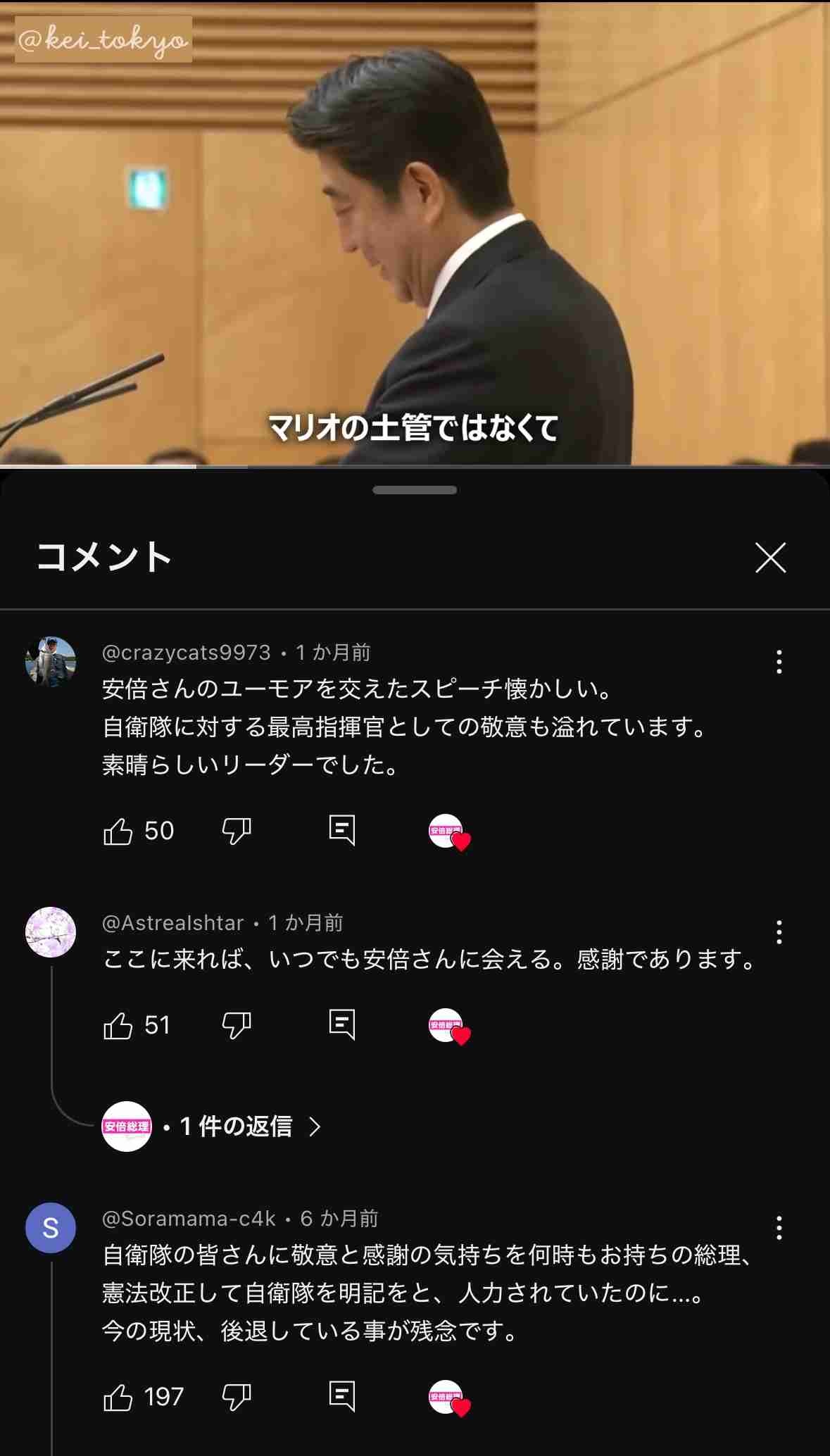830x1456 pixels.
Task: Reply to @crazycats9973's comment
Action: click(x=342, y=831)
